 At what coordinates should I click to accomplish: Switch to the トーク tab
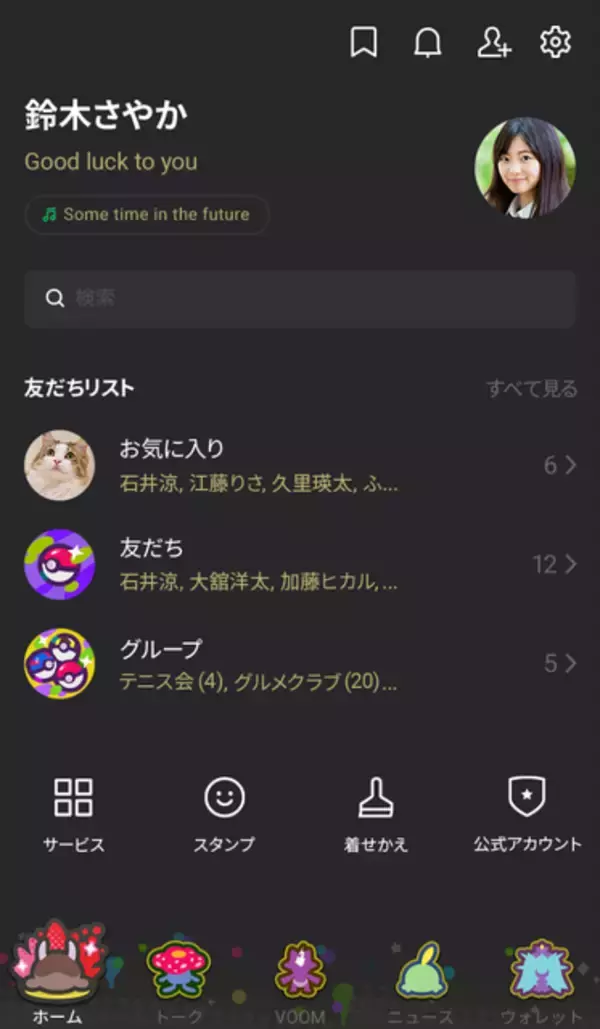click(x=179, y=980)
